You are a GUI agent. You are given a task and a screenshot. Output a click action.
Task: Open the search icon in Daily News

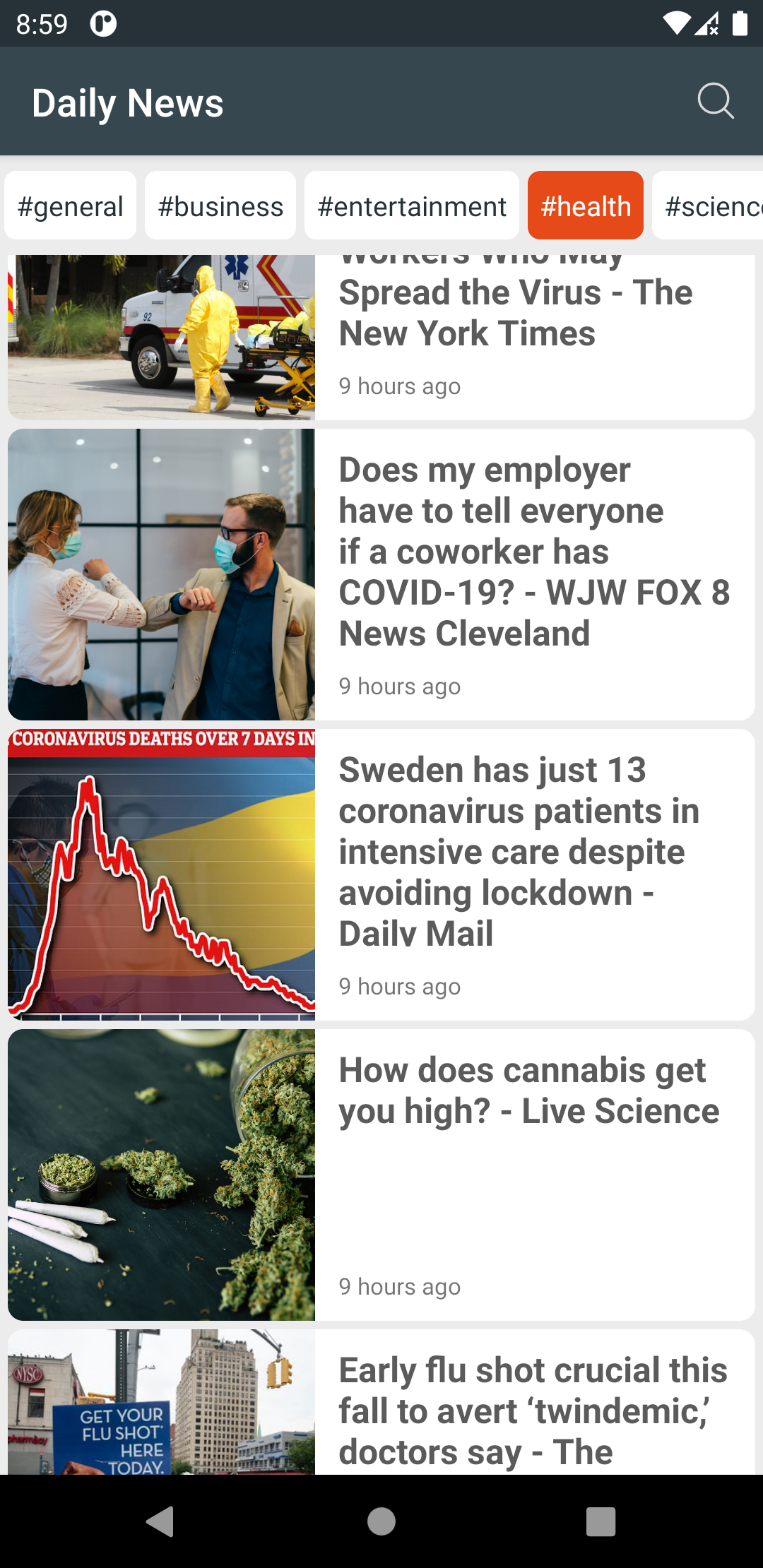716,102
